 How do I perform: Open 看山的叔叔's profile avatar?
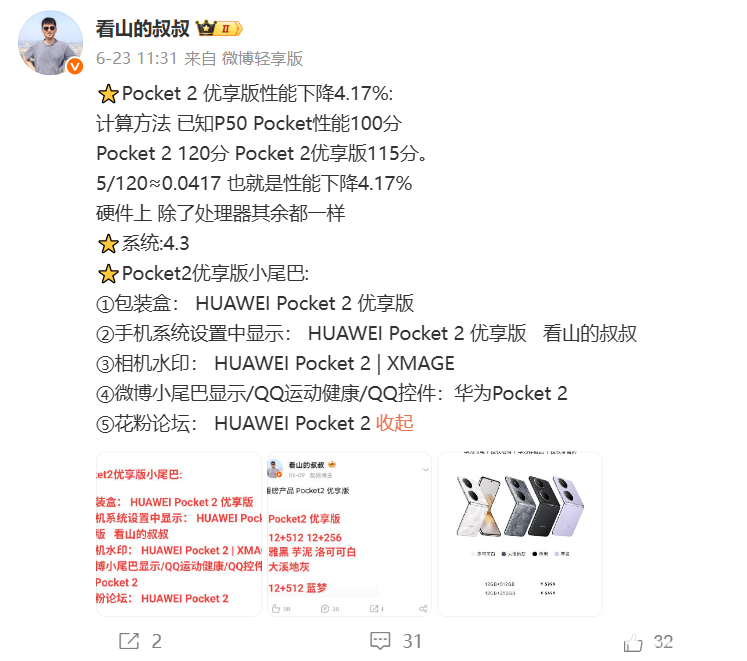coord(50,42)
